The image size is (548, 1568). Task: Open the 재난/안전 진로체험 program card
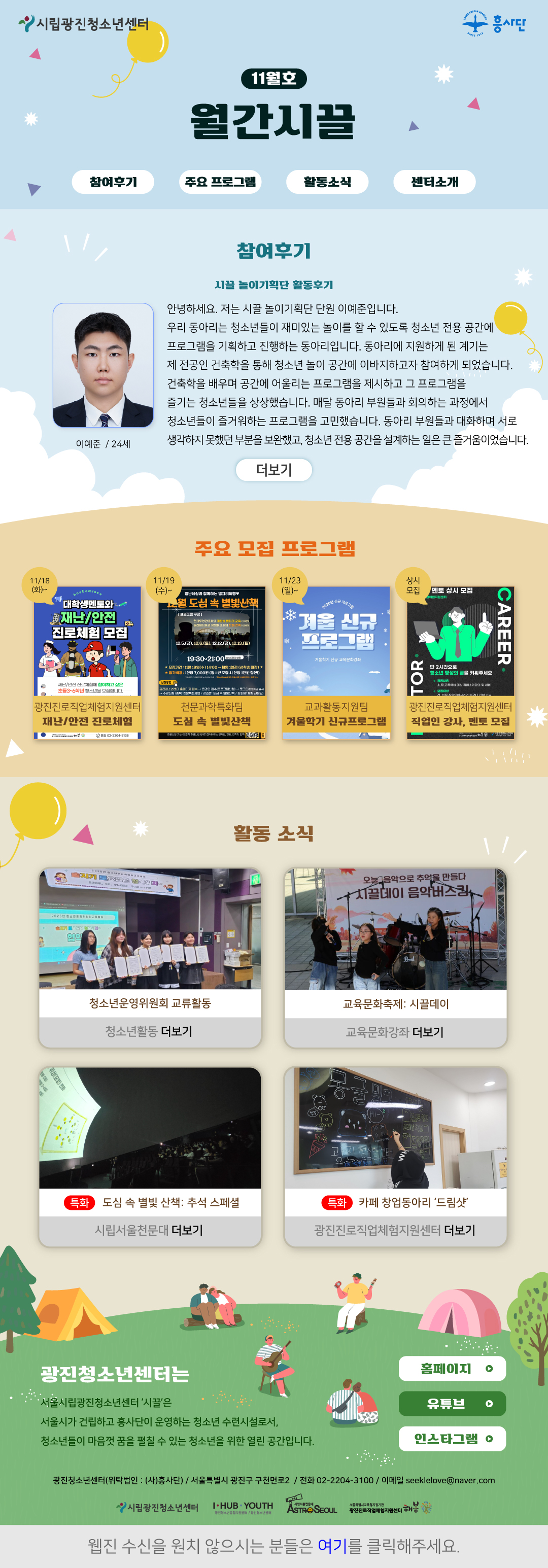pyautogui.click(x=87, y=663)
